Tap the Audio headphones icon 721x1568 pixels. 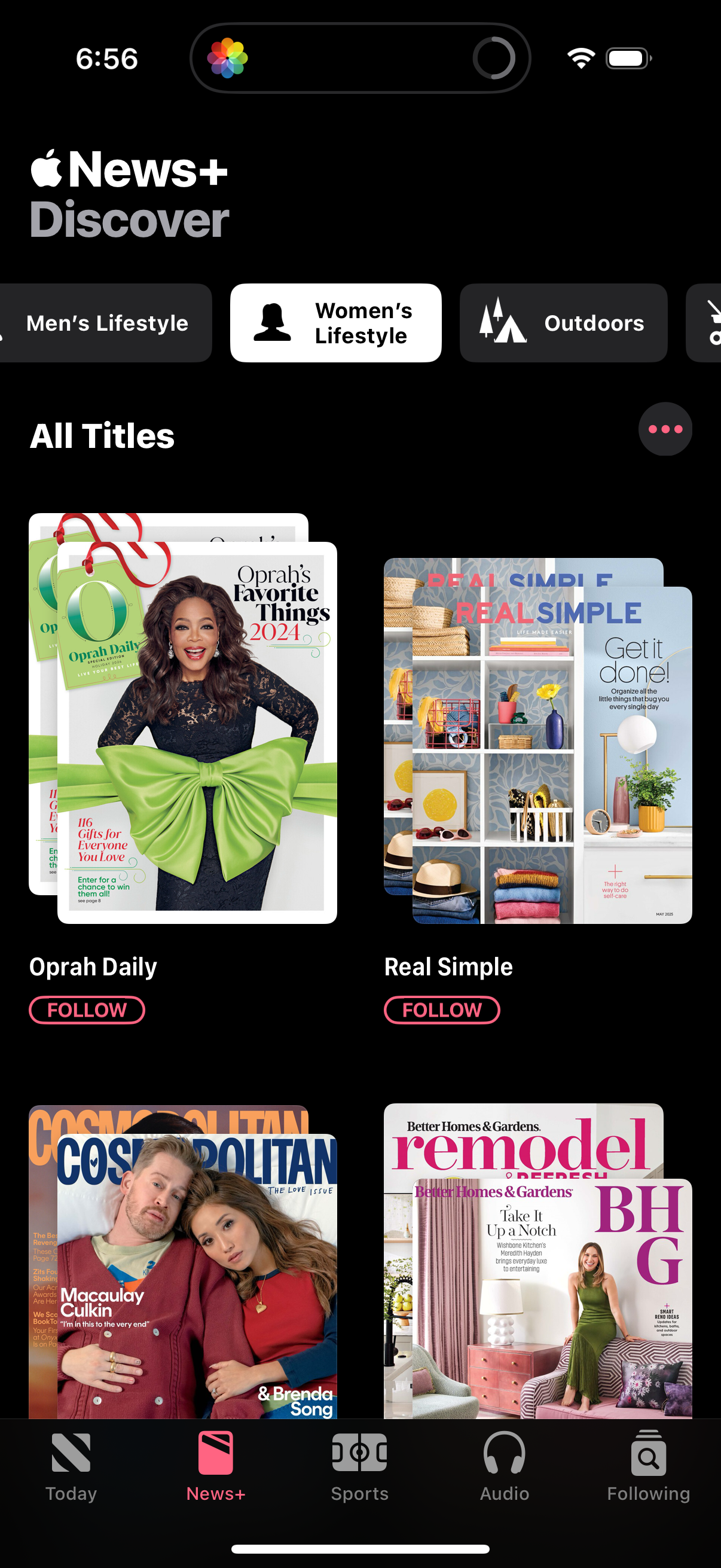[x=504, y=1455]
